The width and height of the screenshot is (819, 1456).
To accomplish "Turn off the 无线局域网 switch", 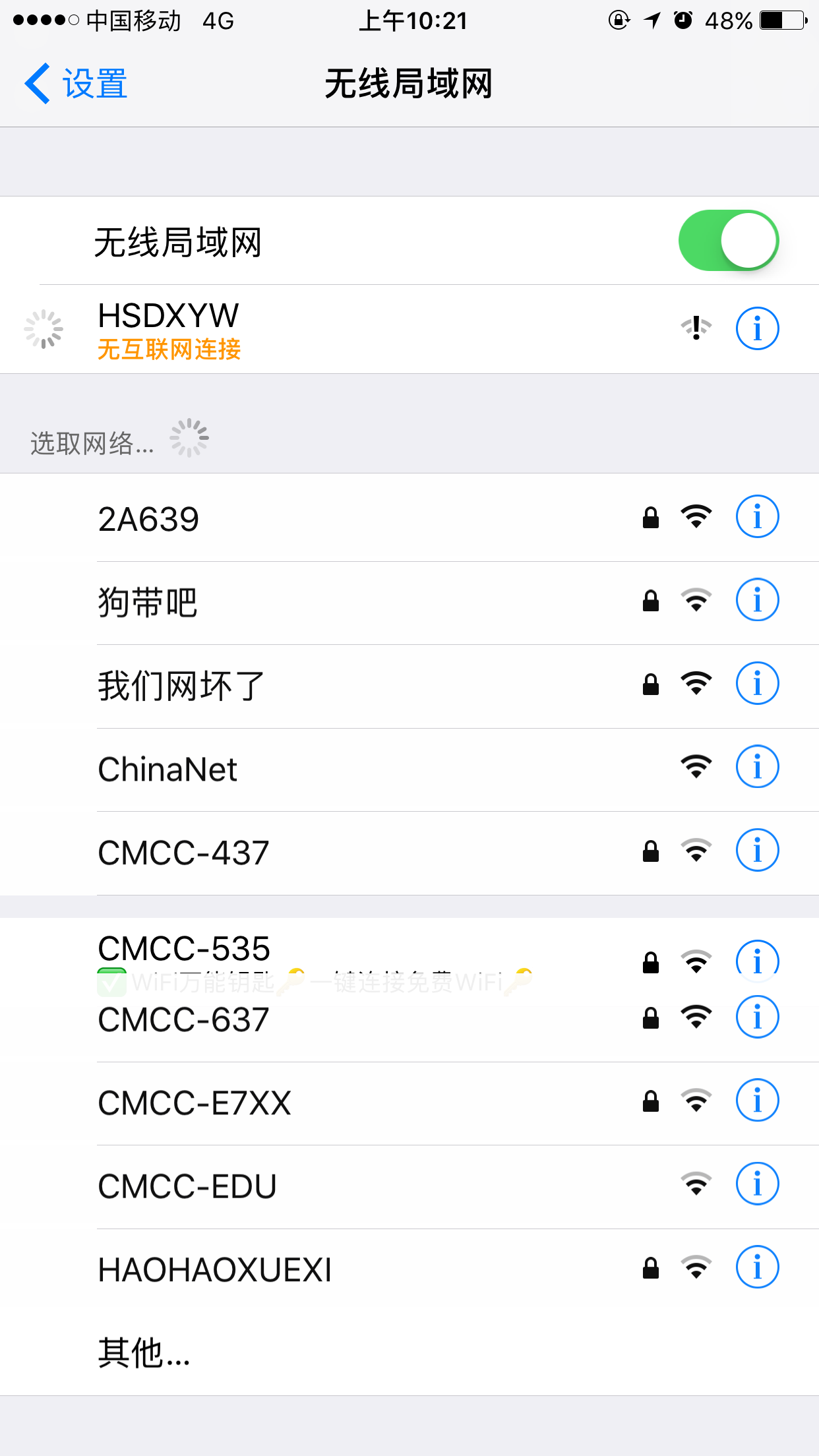I will 728,241.
